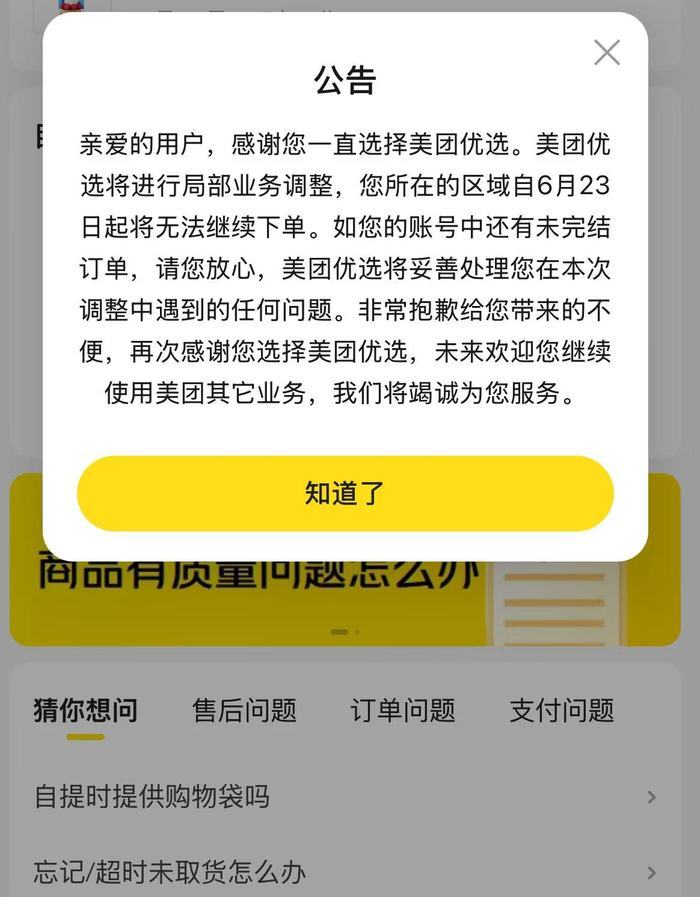
Task: Close the 公告 announcement dialog
Action: coord(607,53)
